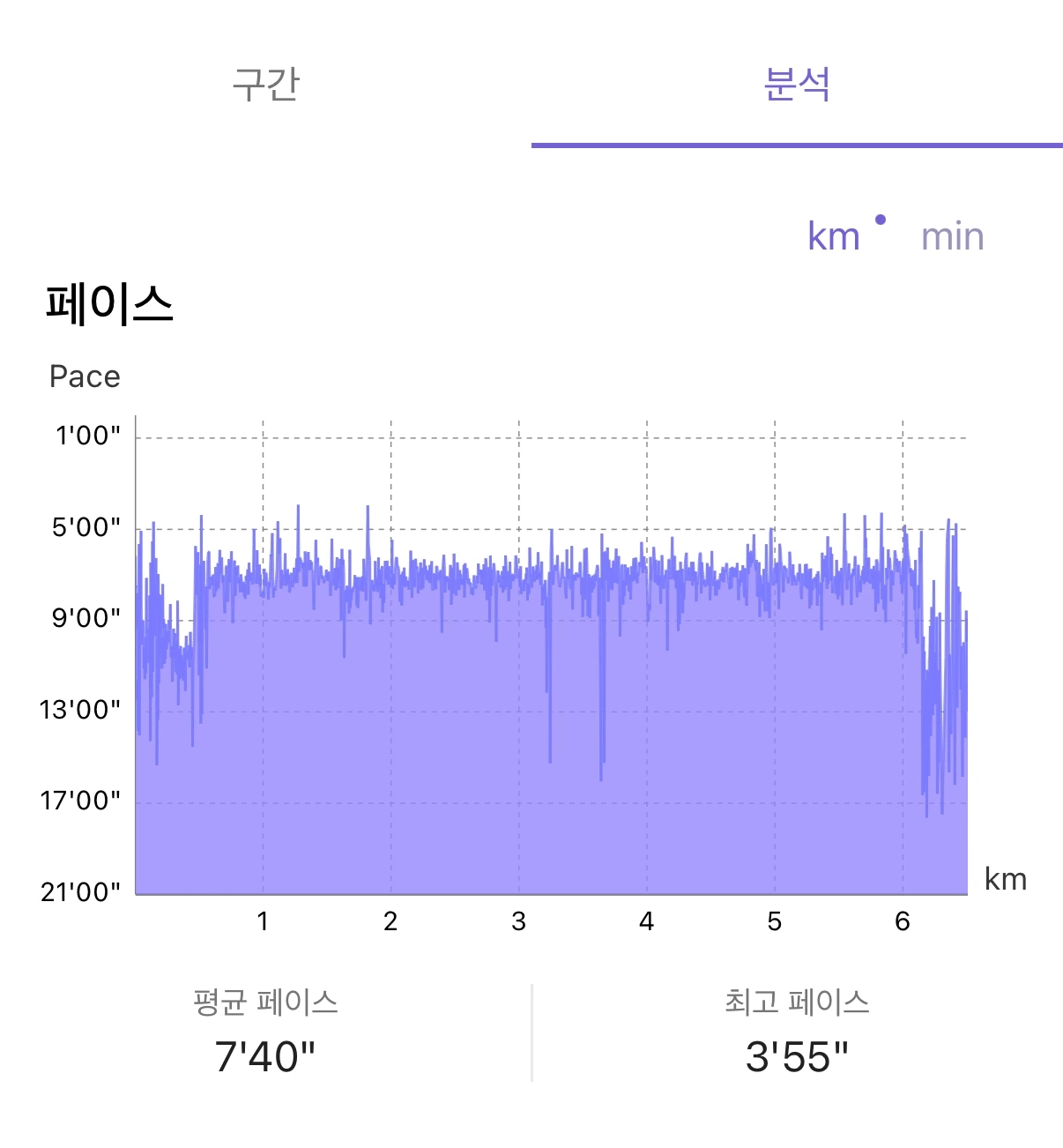Change the chart axis to min
The width and height of the screenshot is (1063, 1148).
952,236
